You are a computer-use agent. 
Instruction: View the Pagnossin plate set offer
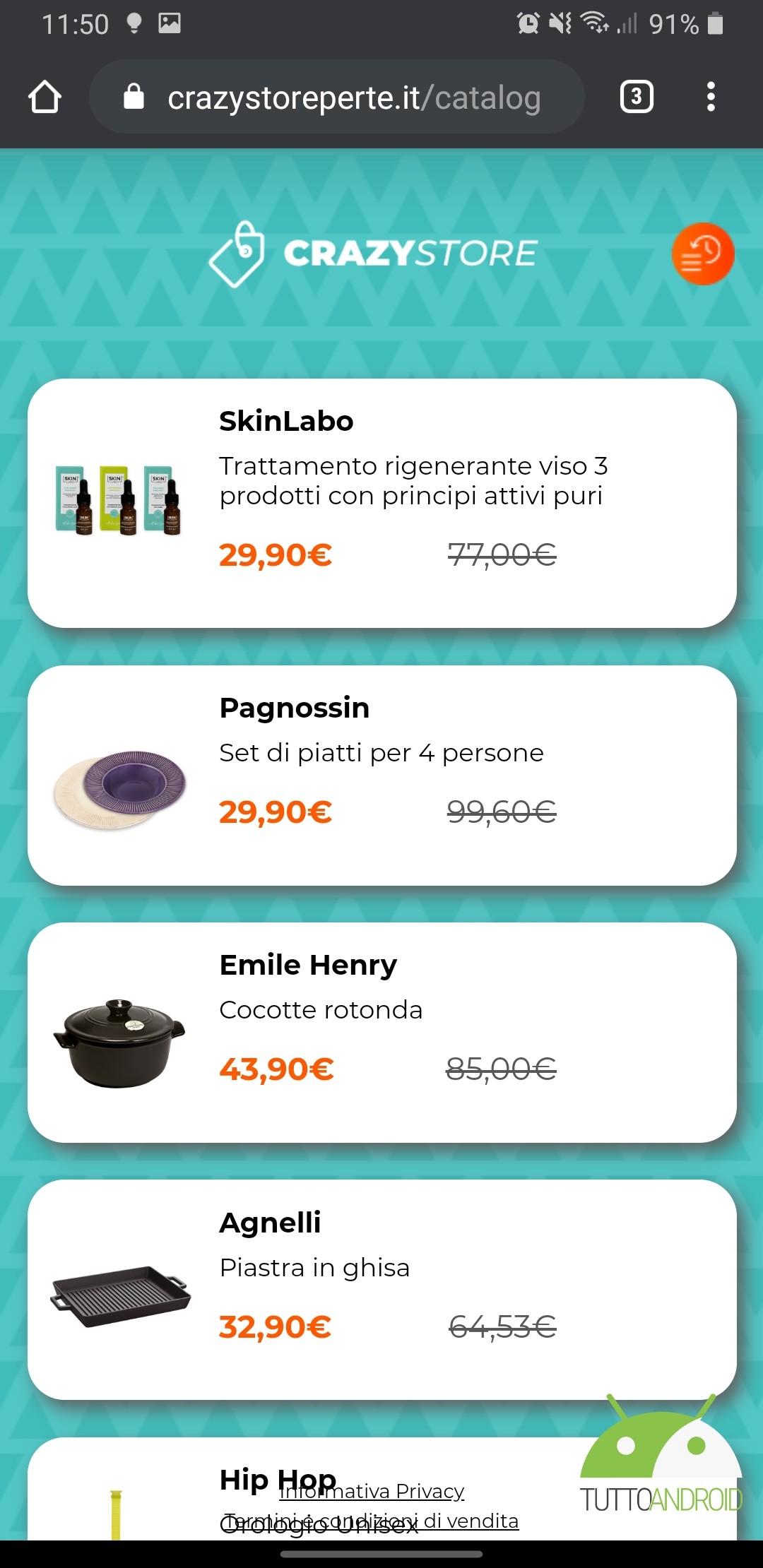(382, 776)
